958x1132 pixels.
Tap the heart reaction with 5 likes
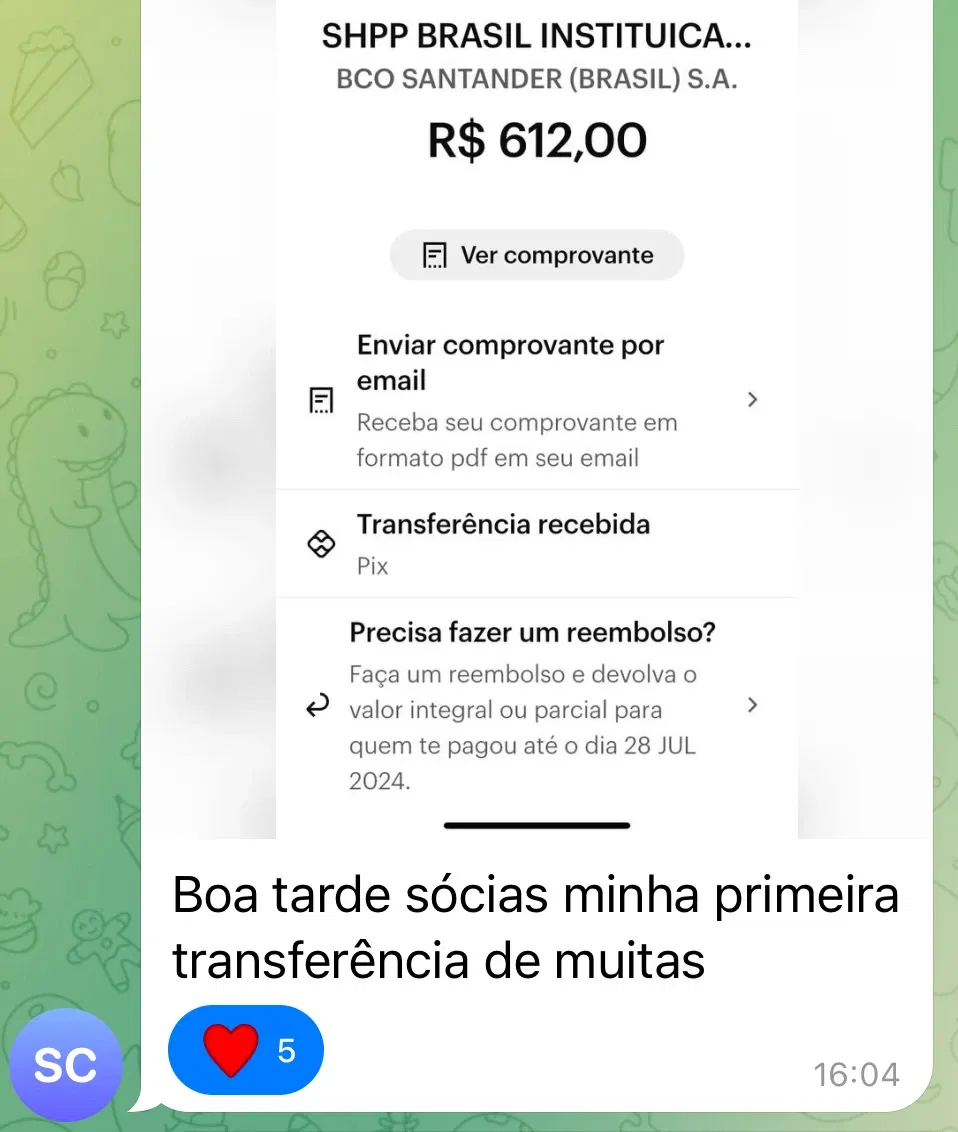(246, 1050)
